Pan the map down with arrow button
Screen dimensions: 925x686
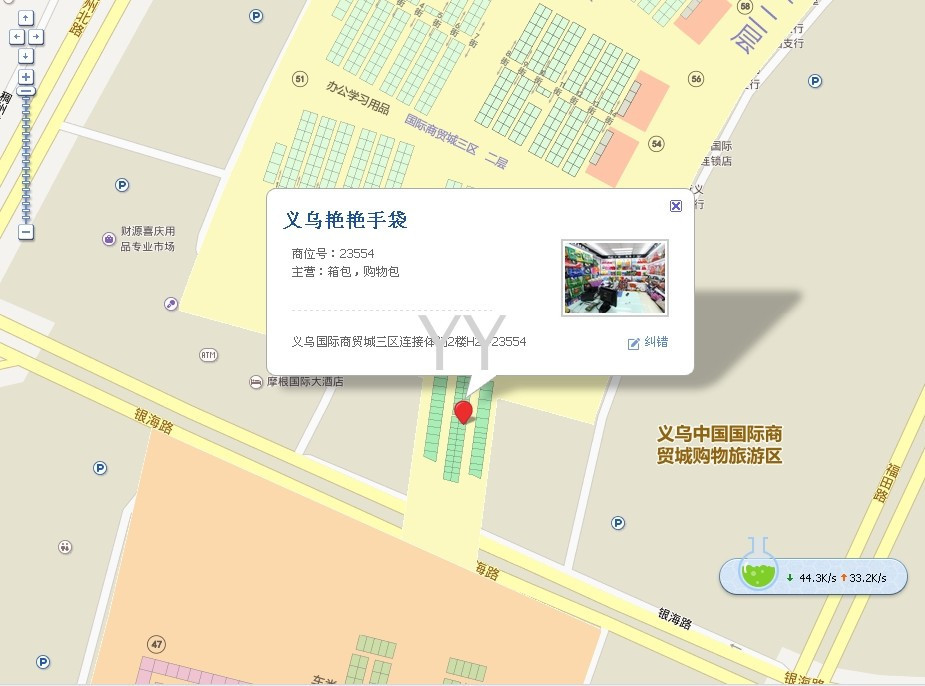[26, 56]
